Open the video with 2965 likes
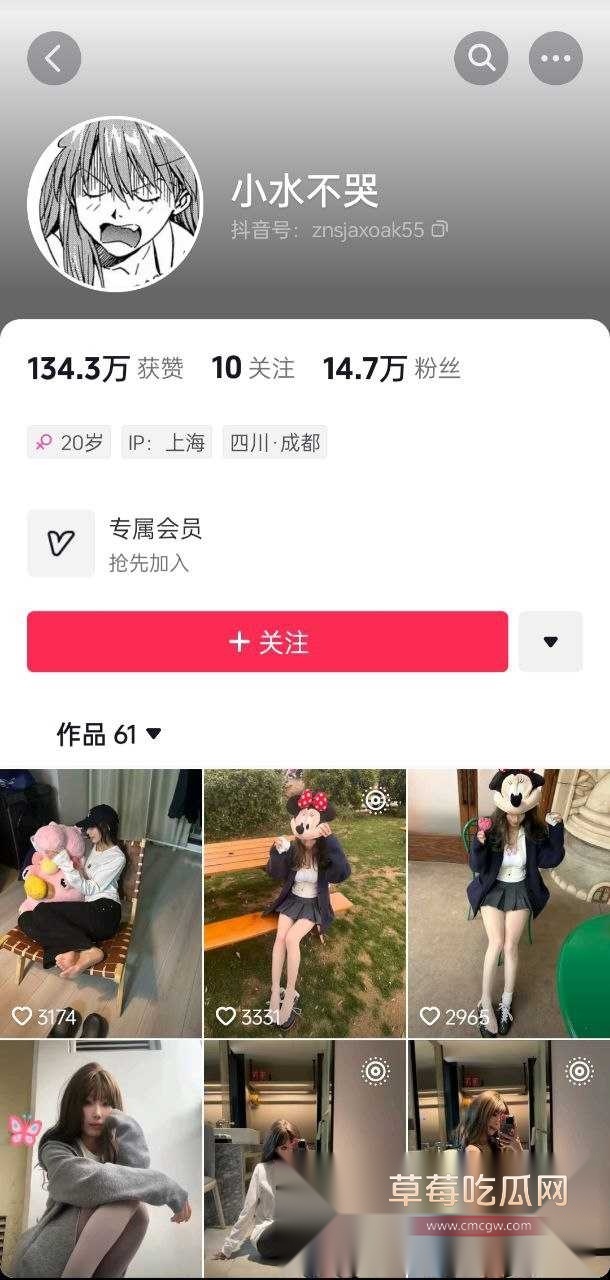 pyautogui.click(x=508, y=903)
